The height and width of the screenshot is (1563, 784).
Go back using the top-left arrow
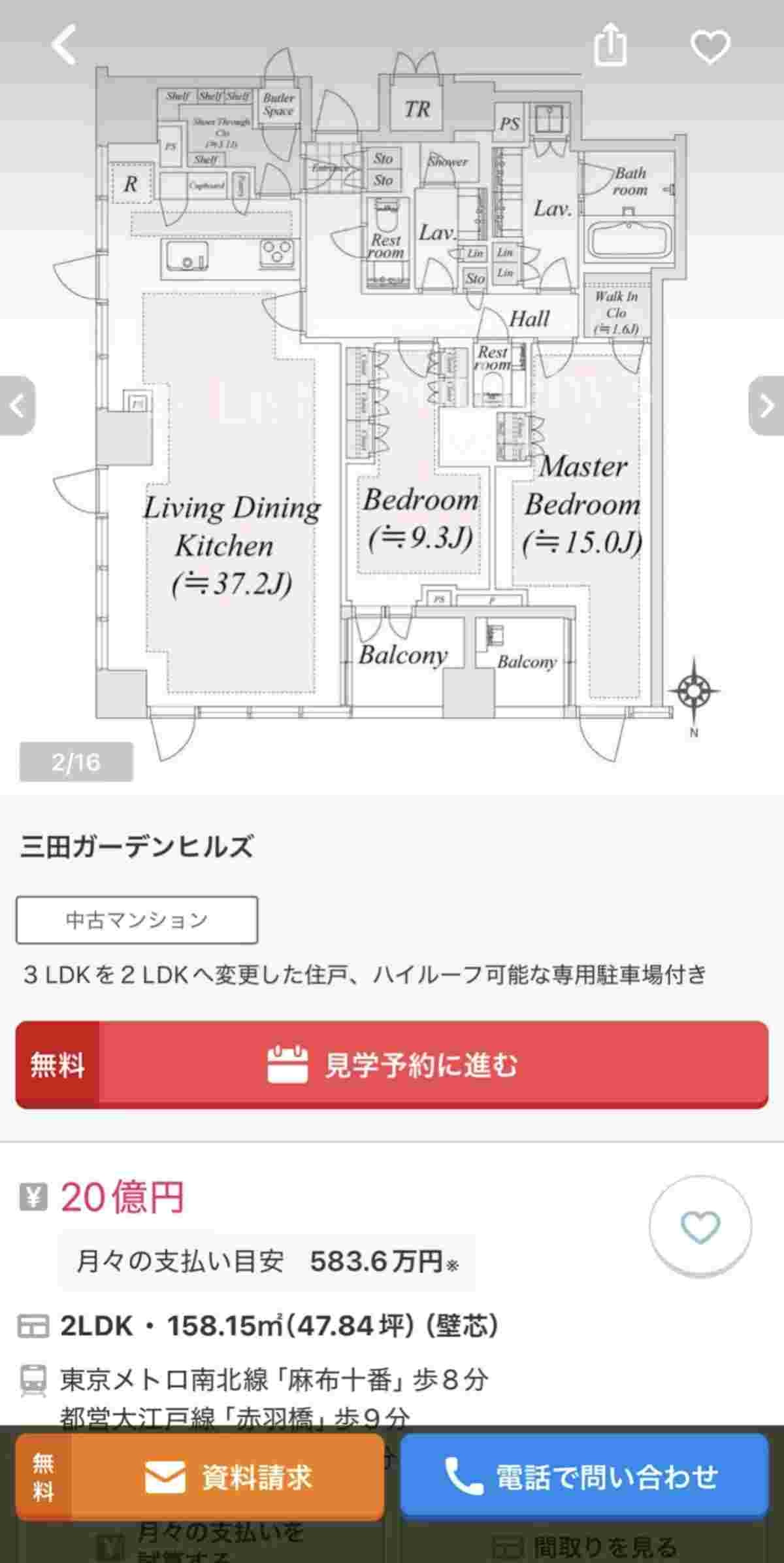(x=64, y=45)
